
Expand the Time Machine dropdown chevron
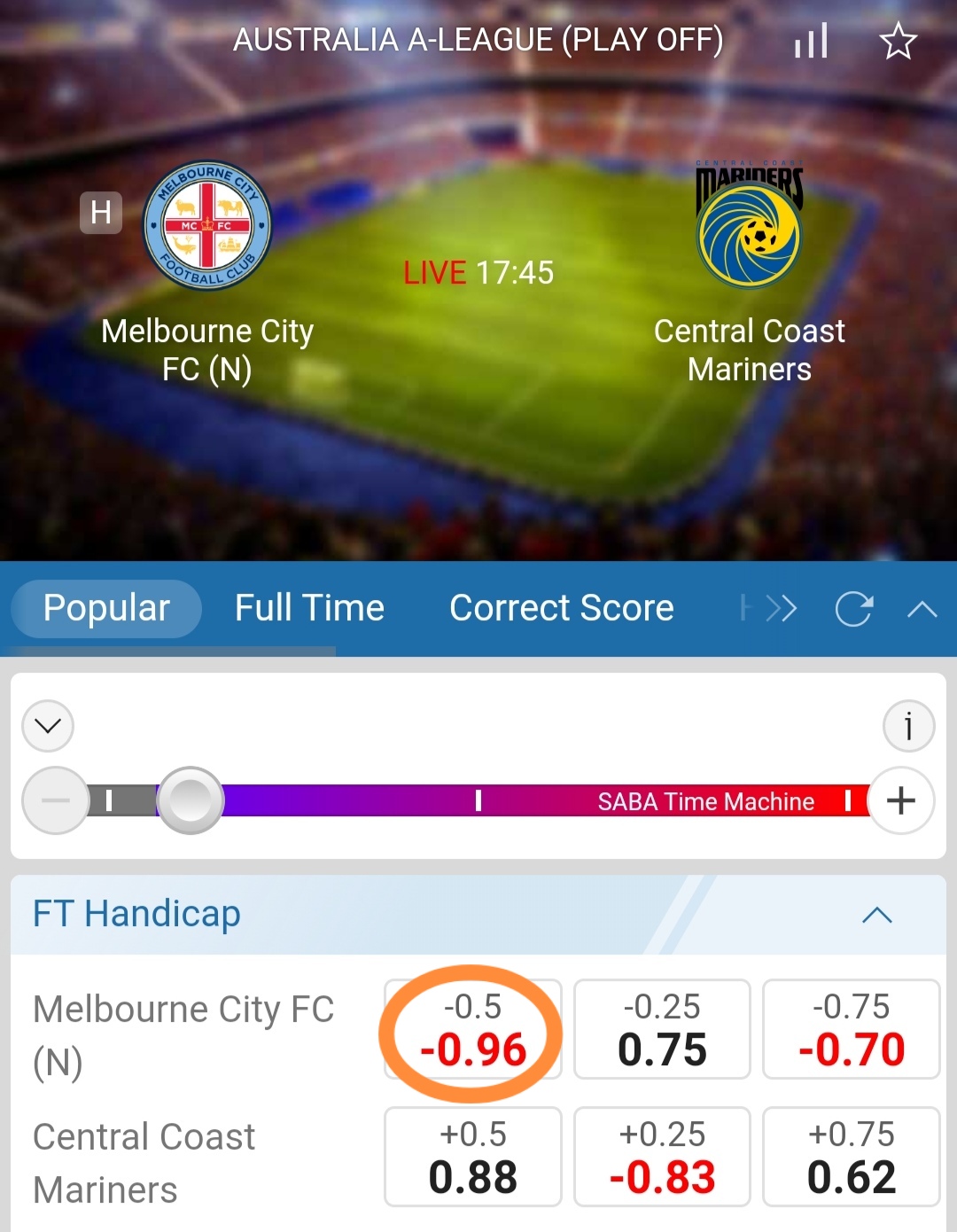click(x=48, y=726)
